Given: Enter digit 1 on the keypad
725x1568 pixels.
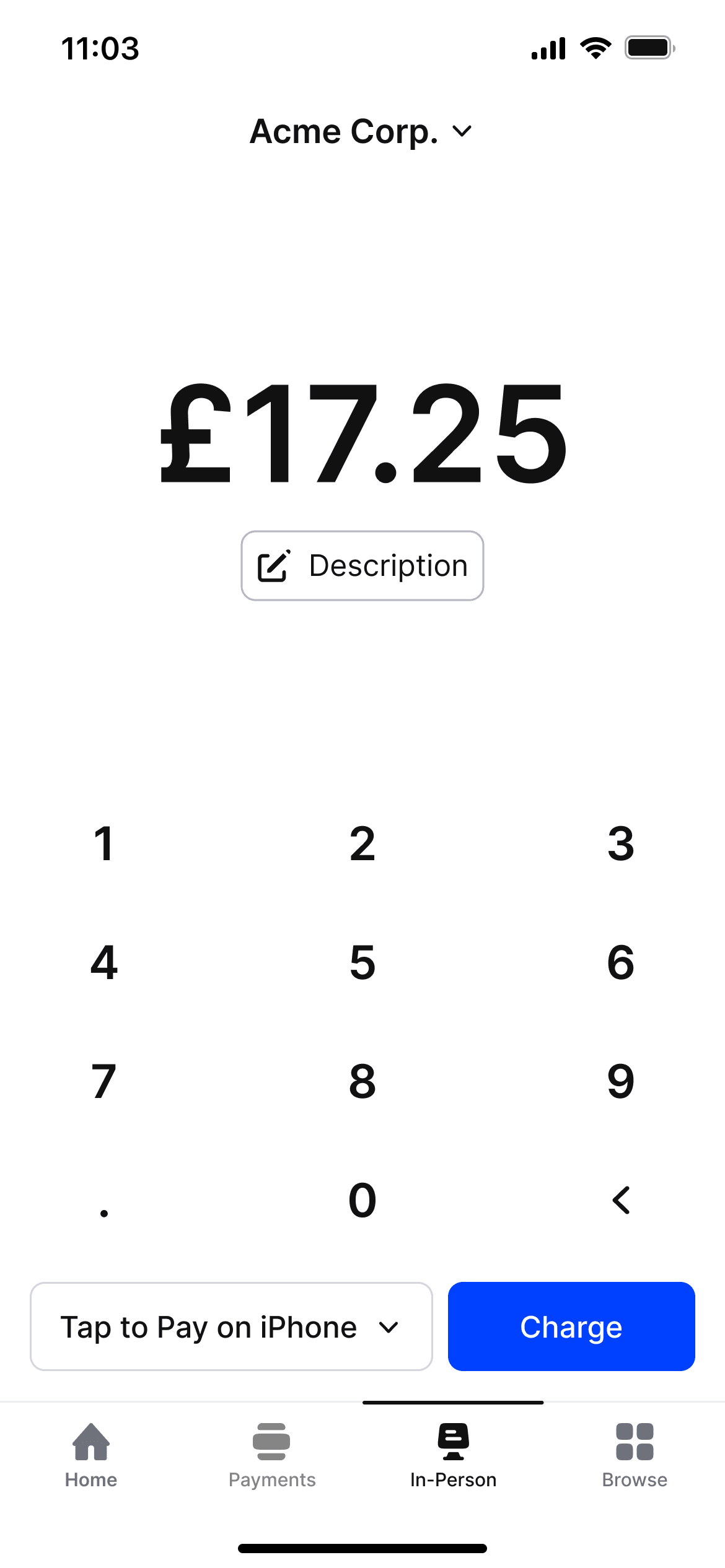Looking at the screenshot, I should click(x=104, y=843).
